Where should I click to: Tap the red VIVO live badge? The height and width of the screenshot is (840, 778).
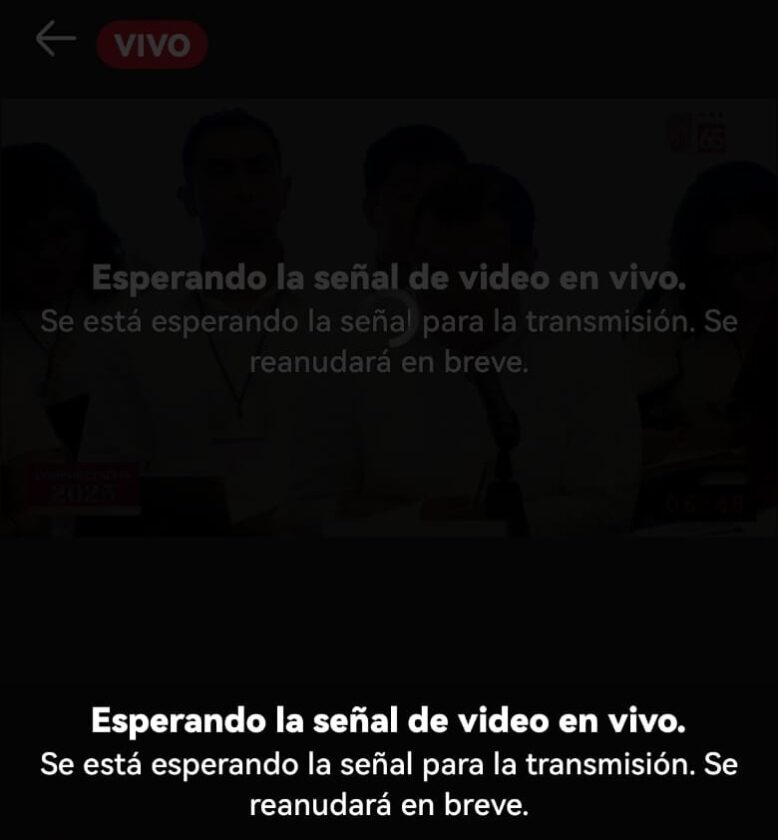coord(152,45)
